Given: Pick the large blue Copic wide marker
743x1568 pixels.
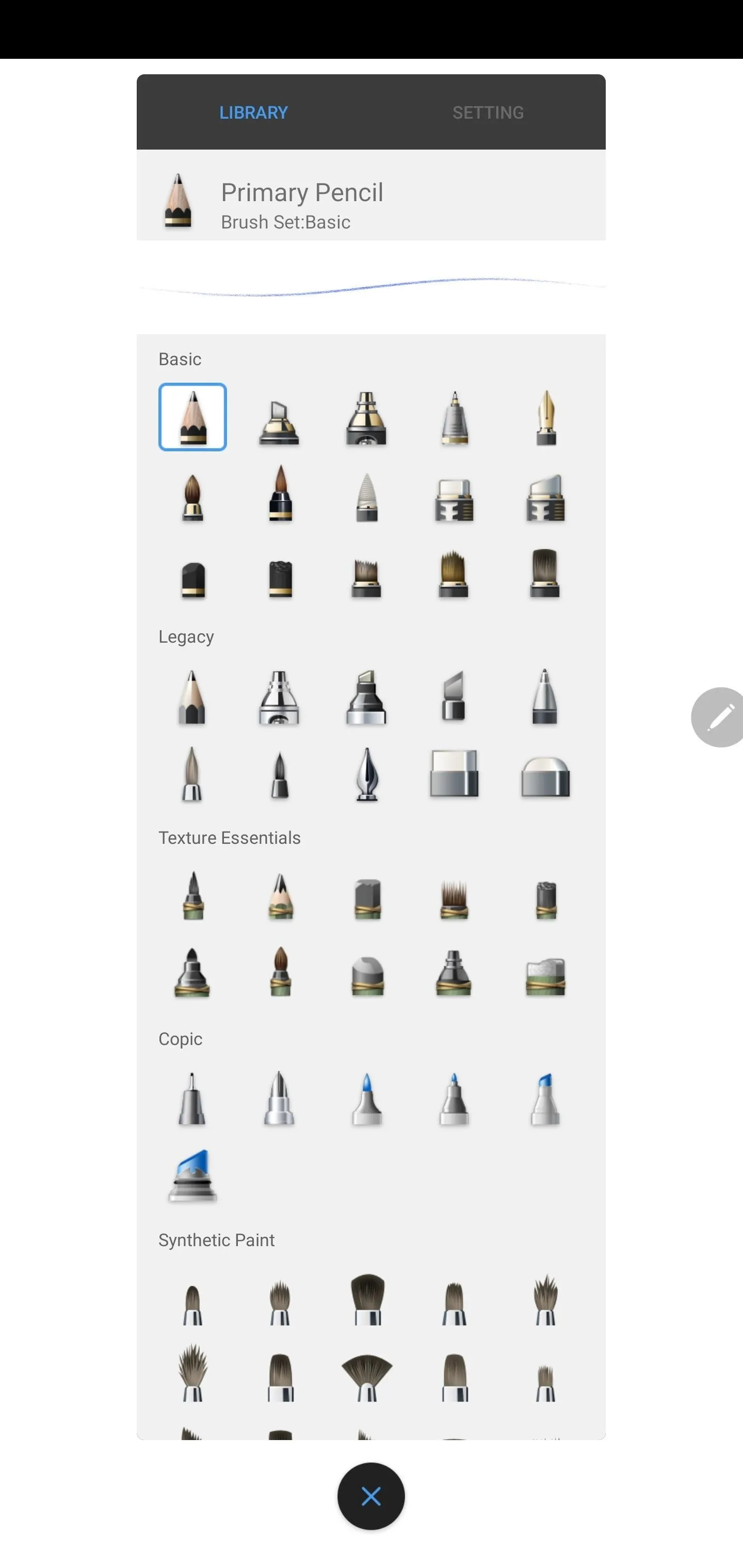Looking at the screenshot, I should point(192,1175).
